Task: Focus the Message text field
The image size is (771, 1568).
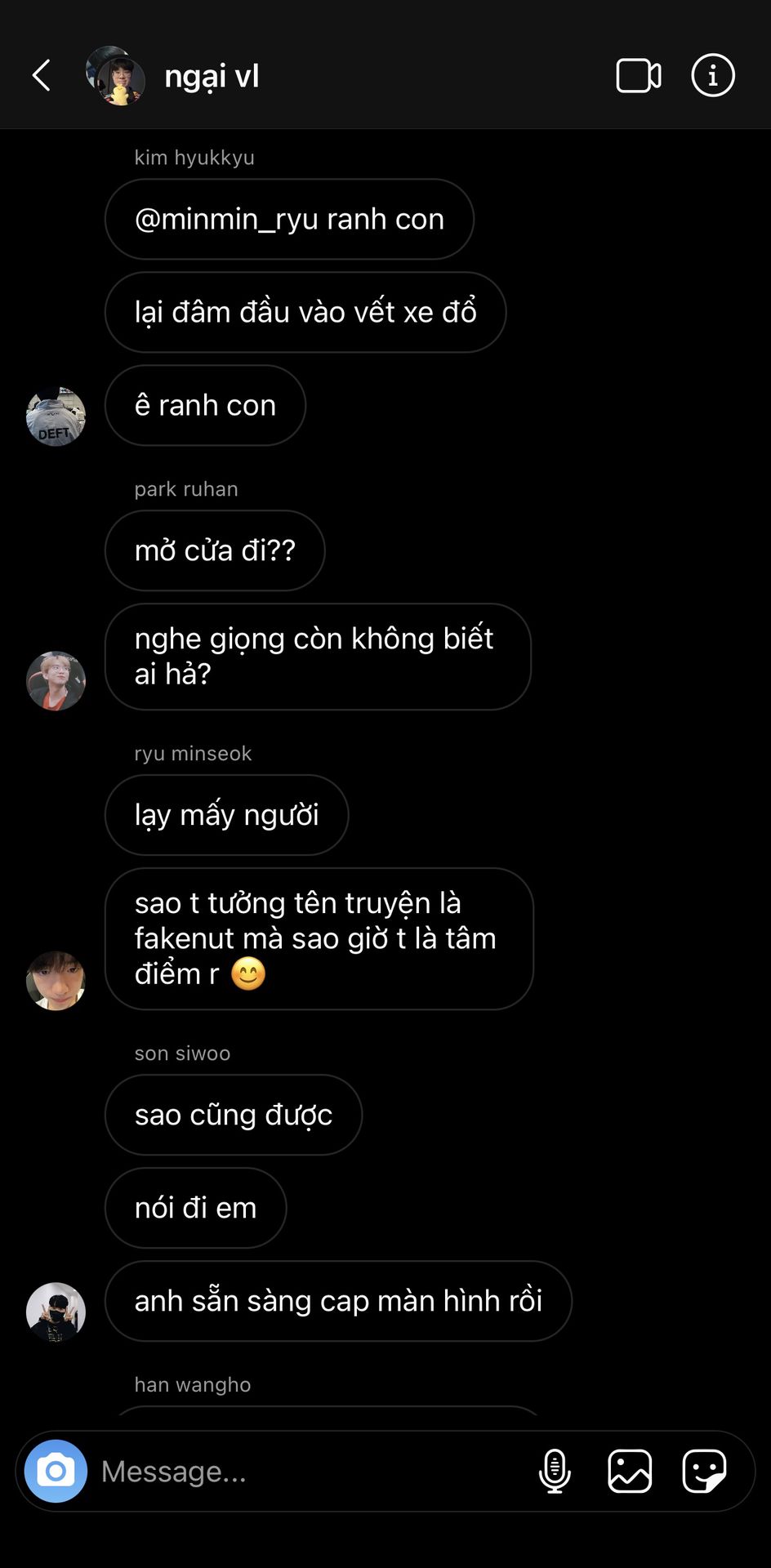Action: tap(310, 1471)
